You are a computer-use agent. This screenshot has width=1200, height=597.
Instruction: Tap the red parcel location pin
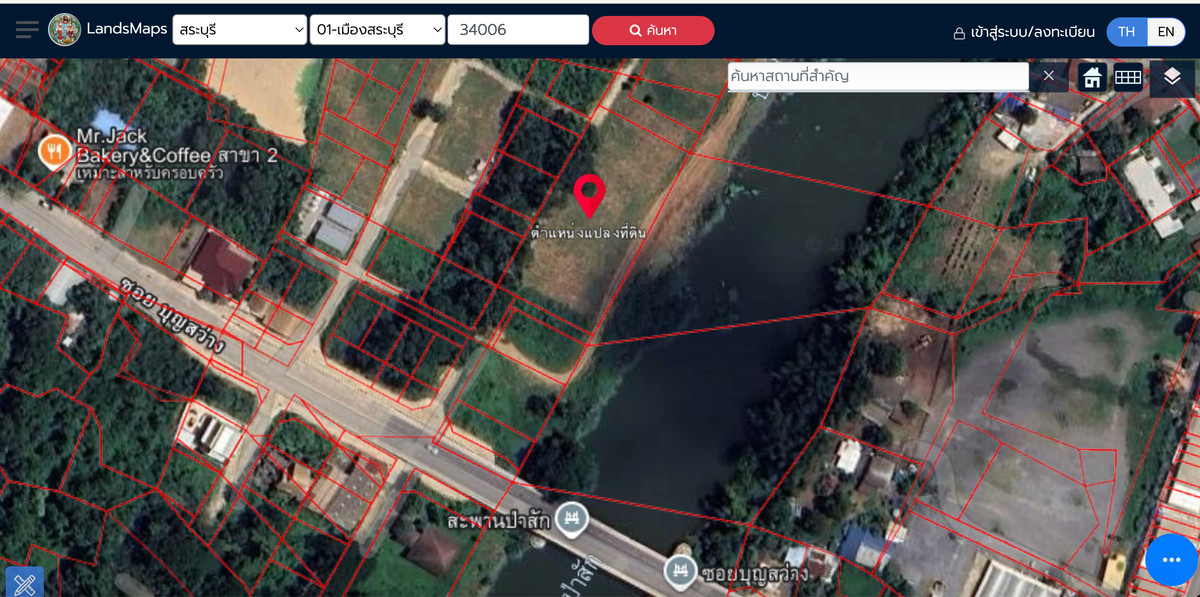(x=590, y=194)
